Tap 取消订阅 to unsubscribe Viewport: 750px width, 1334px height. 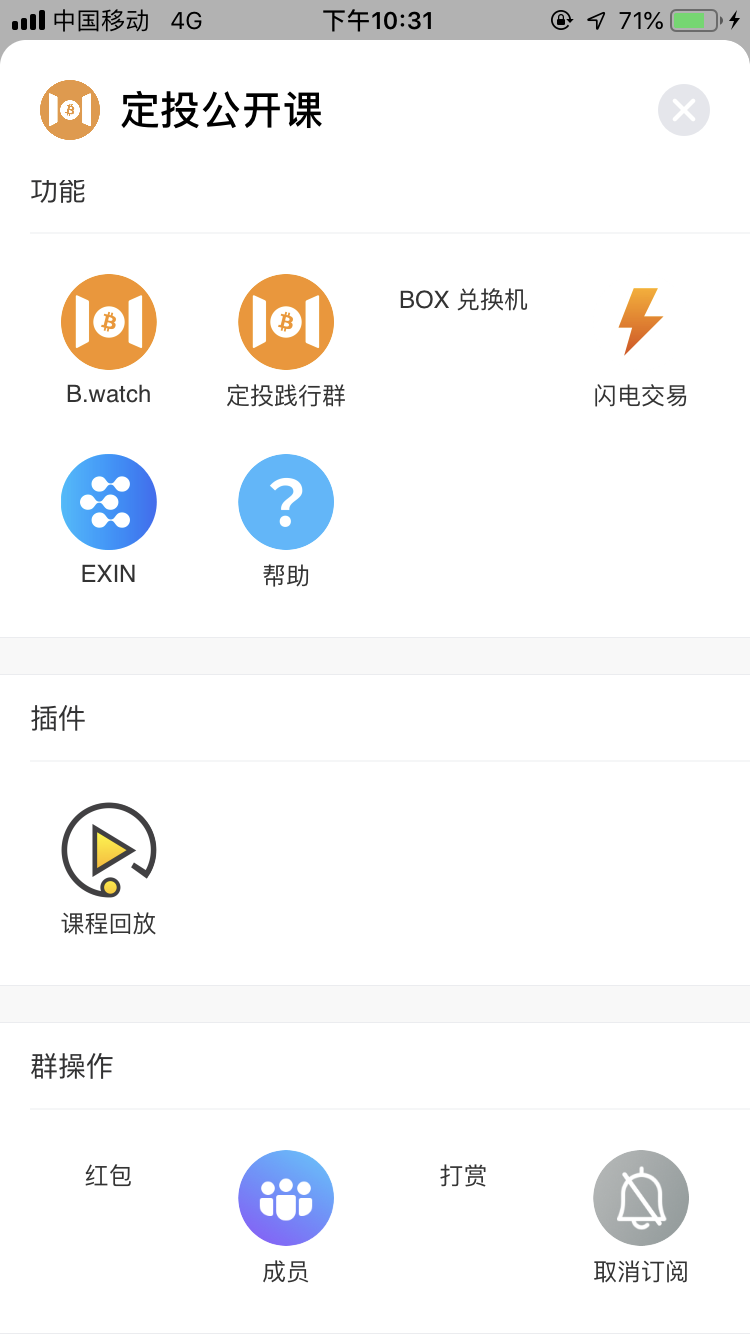(x=641, y=1198)
